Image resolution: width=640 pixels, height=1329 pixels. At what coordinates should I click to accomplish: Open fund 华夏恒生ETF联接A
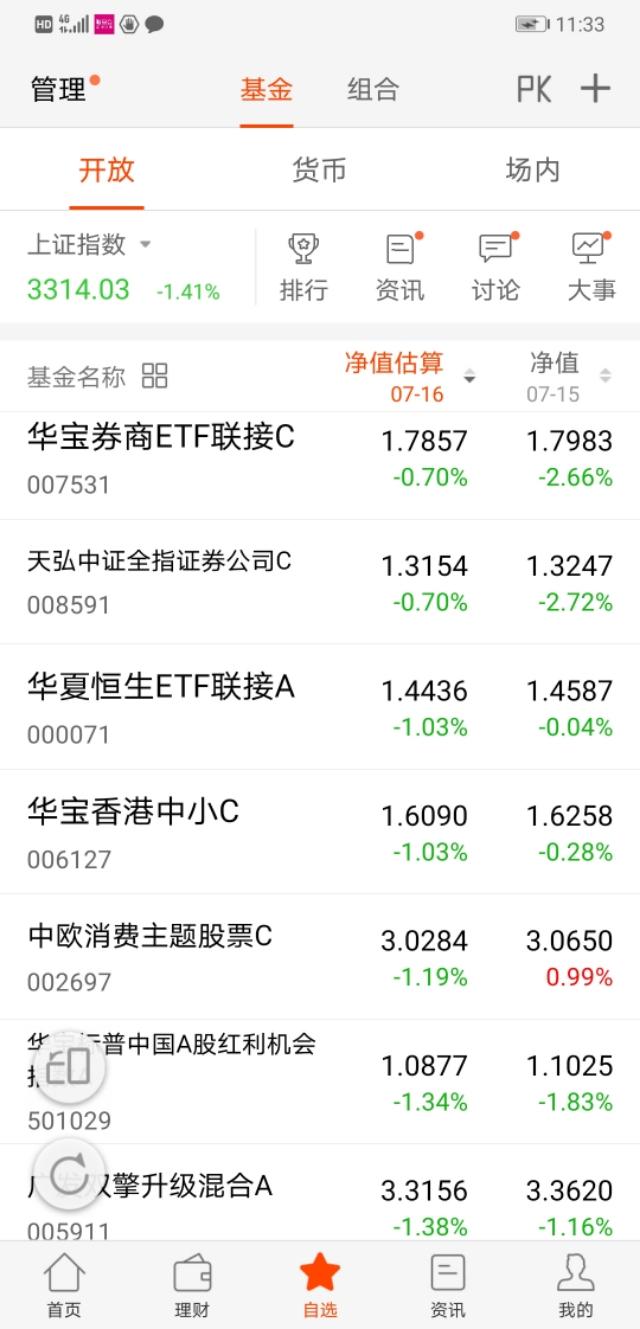click(320, 707)
